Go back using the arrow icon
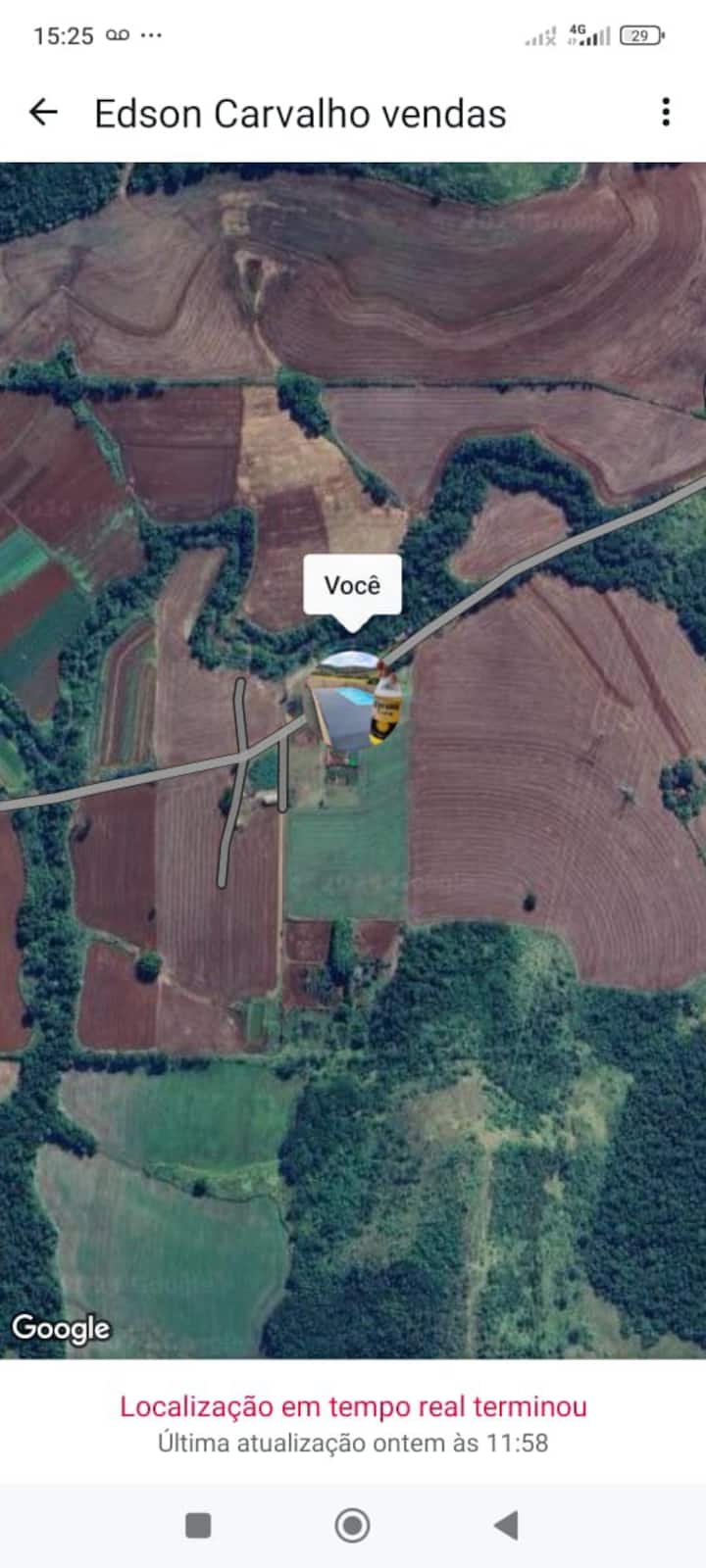This screenshot has width=706, height=1568. tap(43, 113)
